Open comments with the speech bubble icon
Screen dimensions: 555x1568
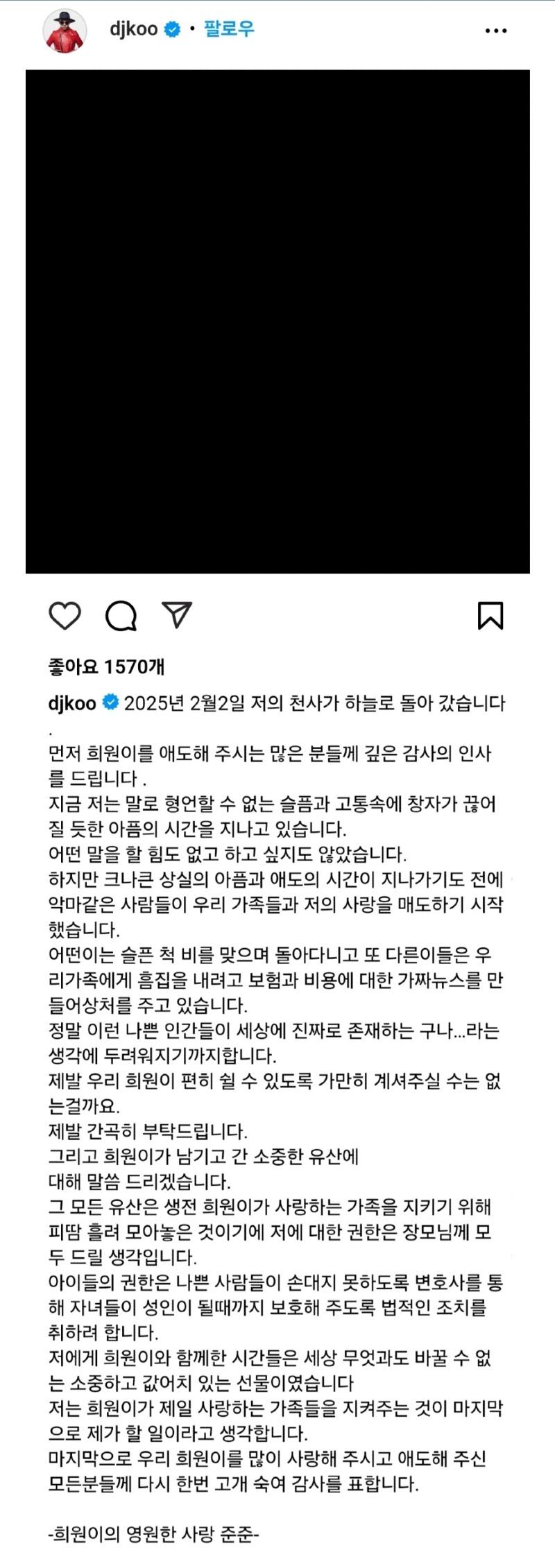click(121, 616)
